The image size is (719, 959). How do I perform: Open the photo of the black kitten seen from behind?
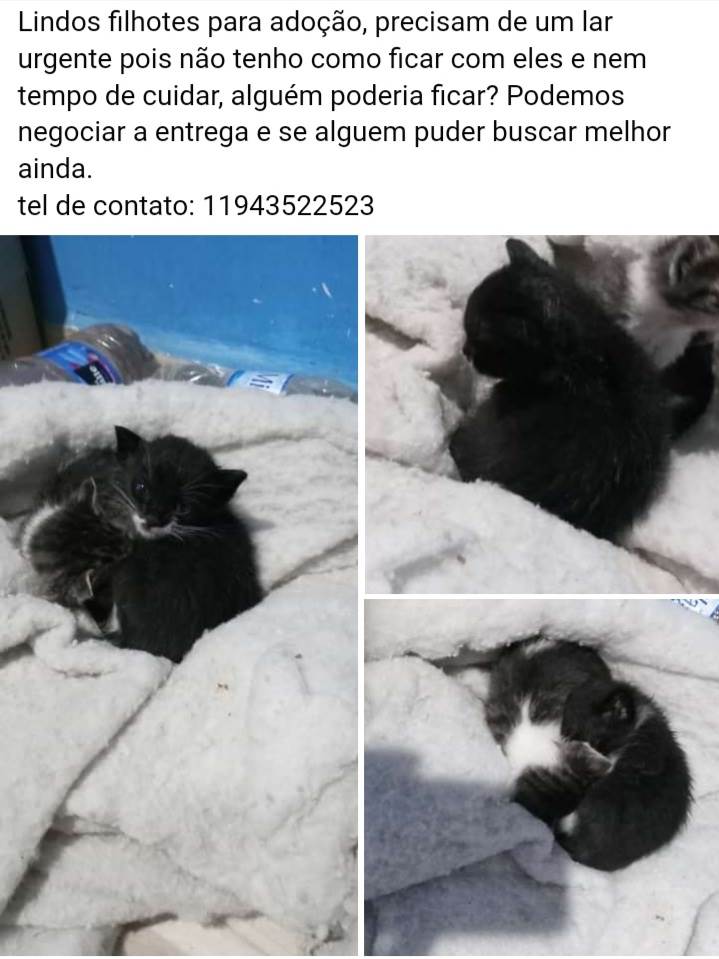542,414
